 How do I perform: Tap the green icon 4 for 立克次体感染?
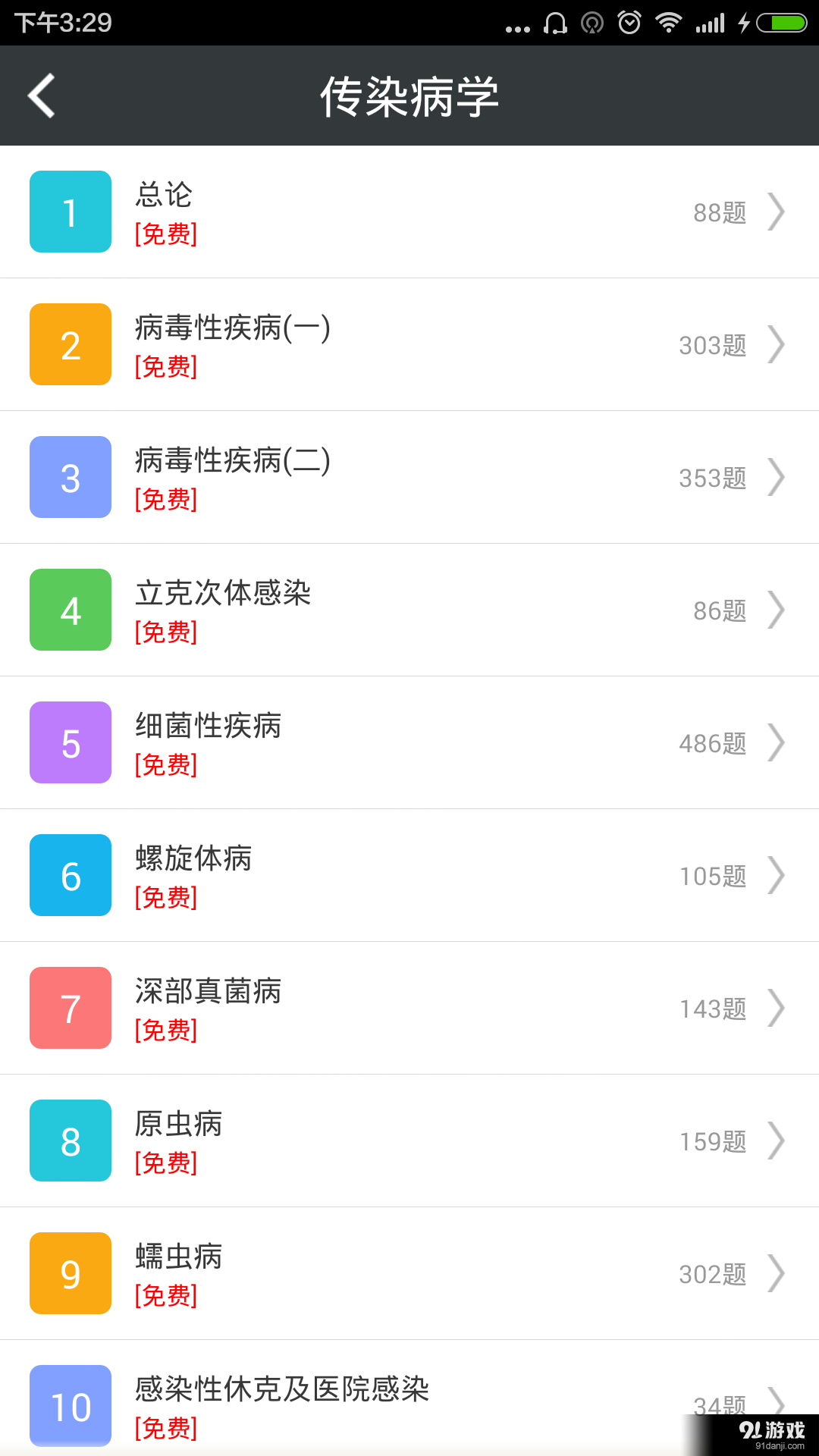pyautogui.click(x=70, y=610)
